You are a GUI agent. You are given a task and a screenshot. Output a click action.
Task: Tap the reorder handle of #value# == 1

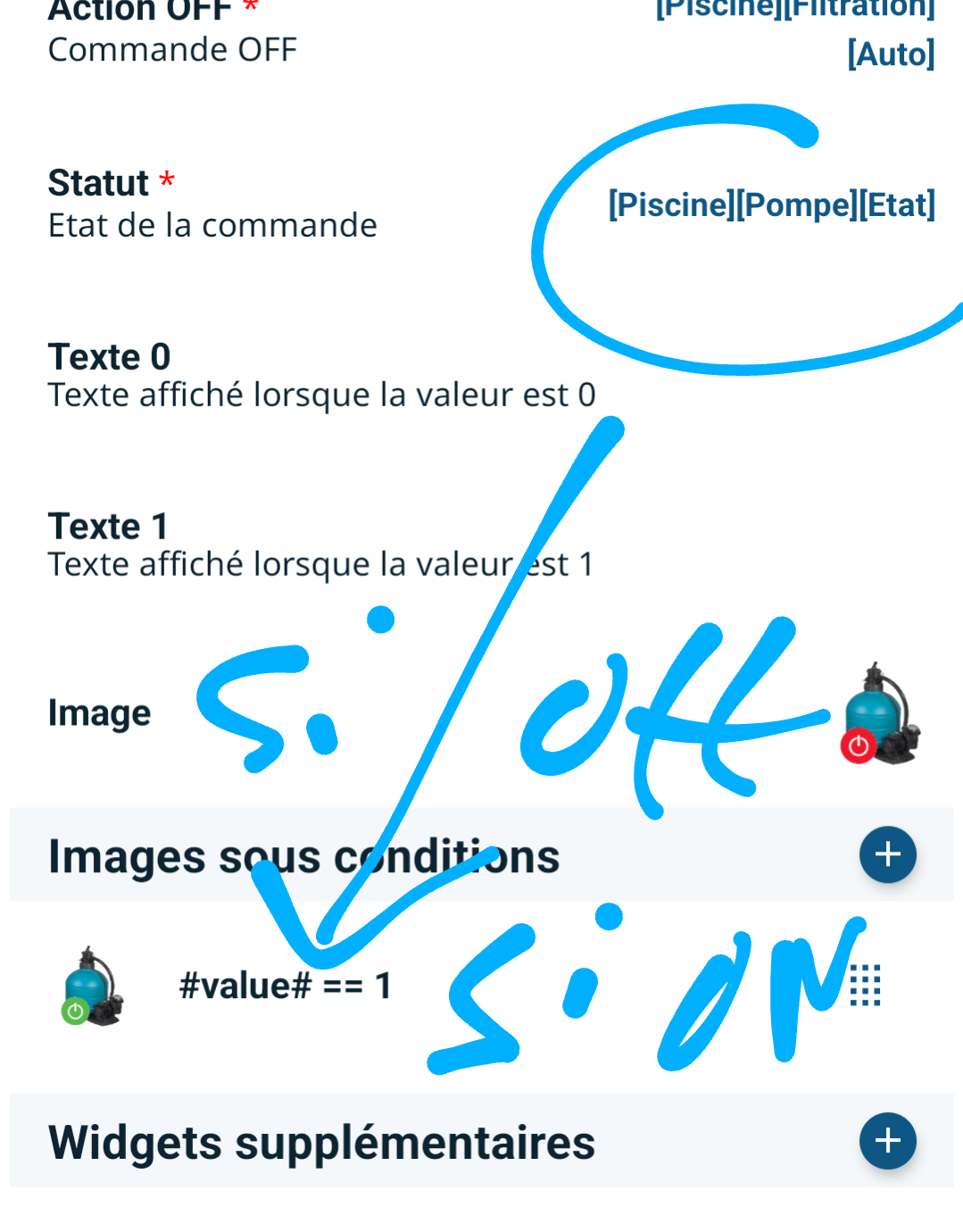[865, 986]
